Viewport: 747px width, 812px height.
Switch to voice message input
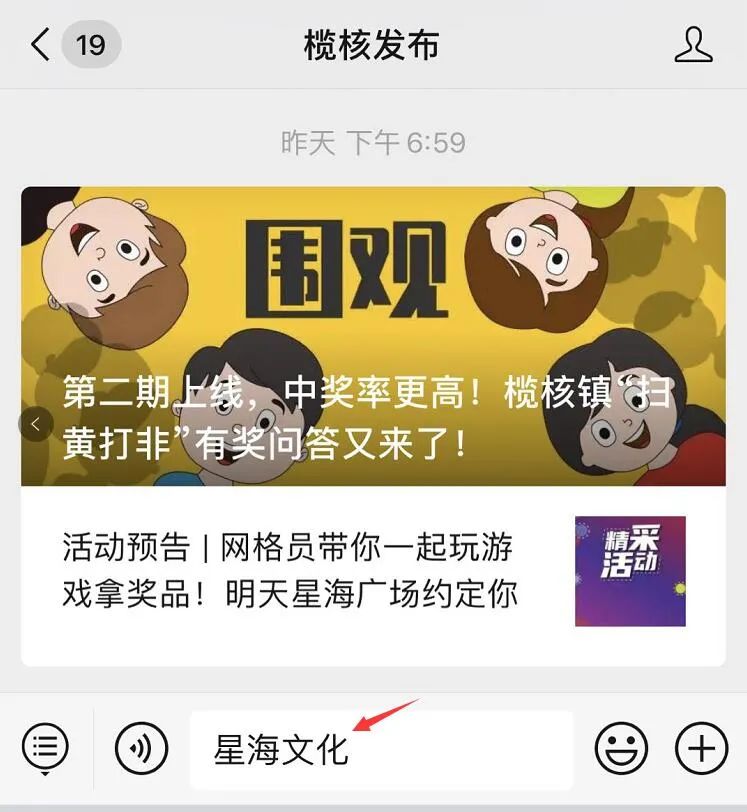[141, 747]
